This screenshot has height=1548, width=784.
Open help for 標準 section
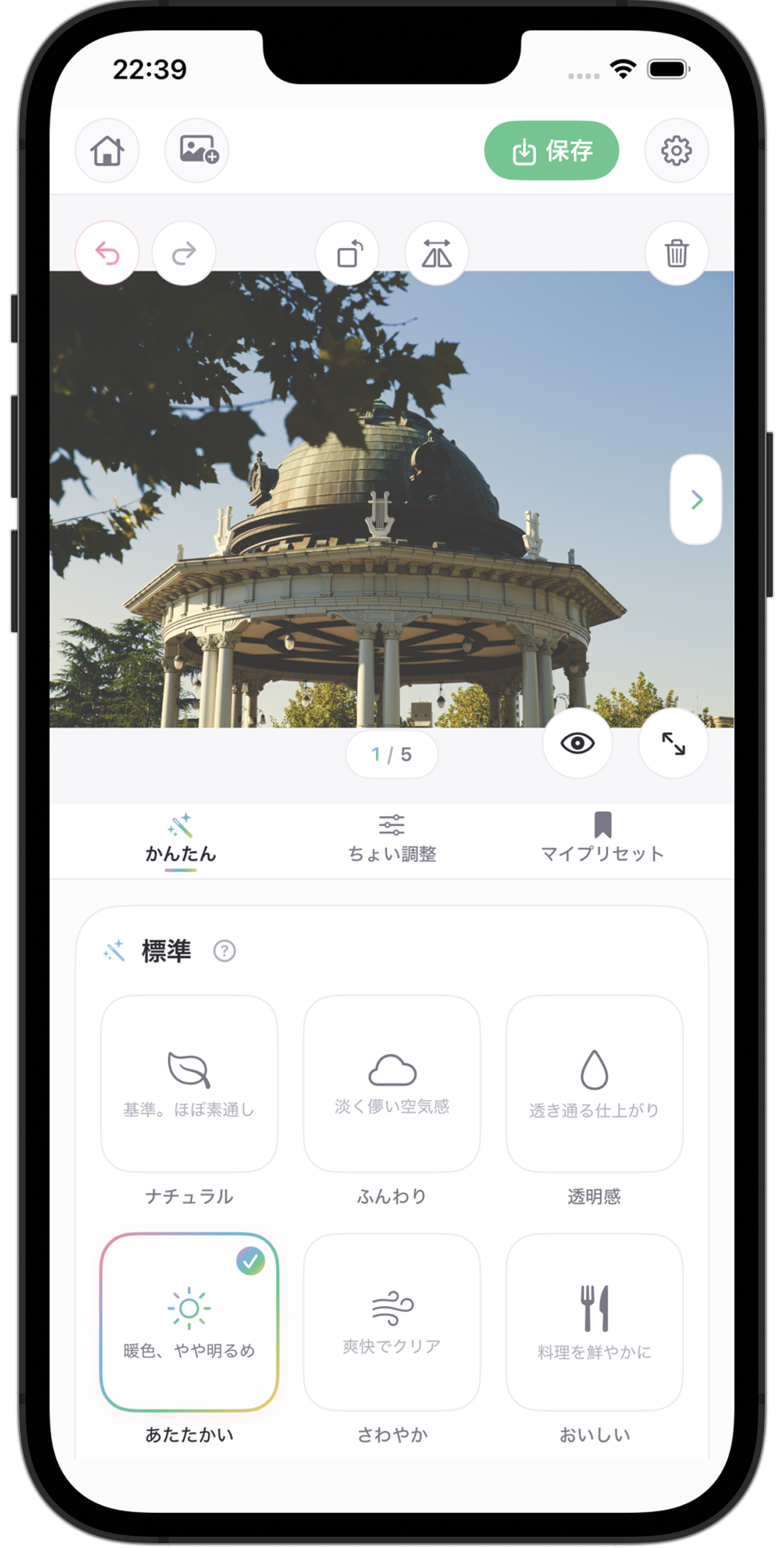coord(225,951)
